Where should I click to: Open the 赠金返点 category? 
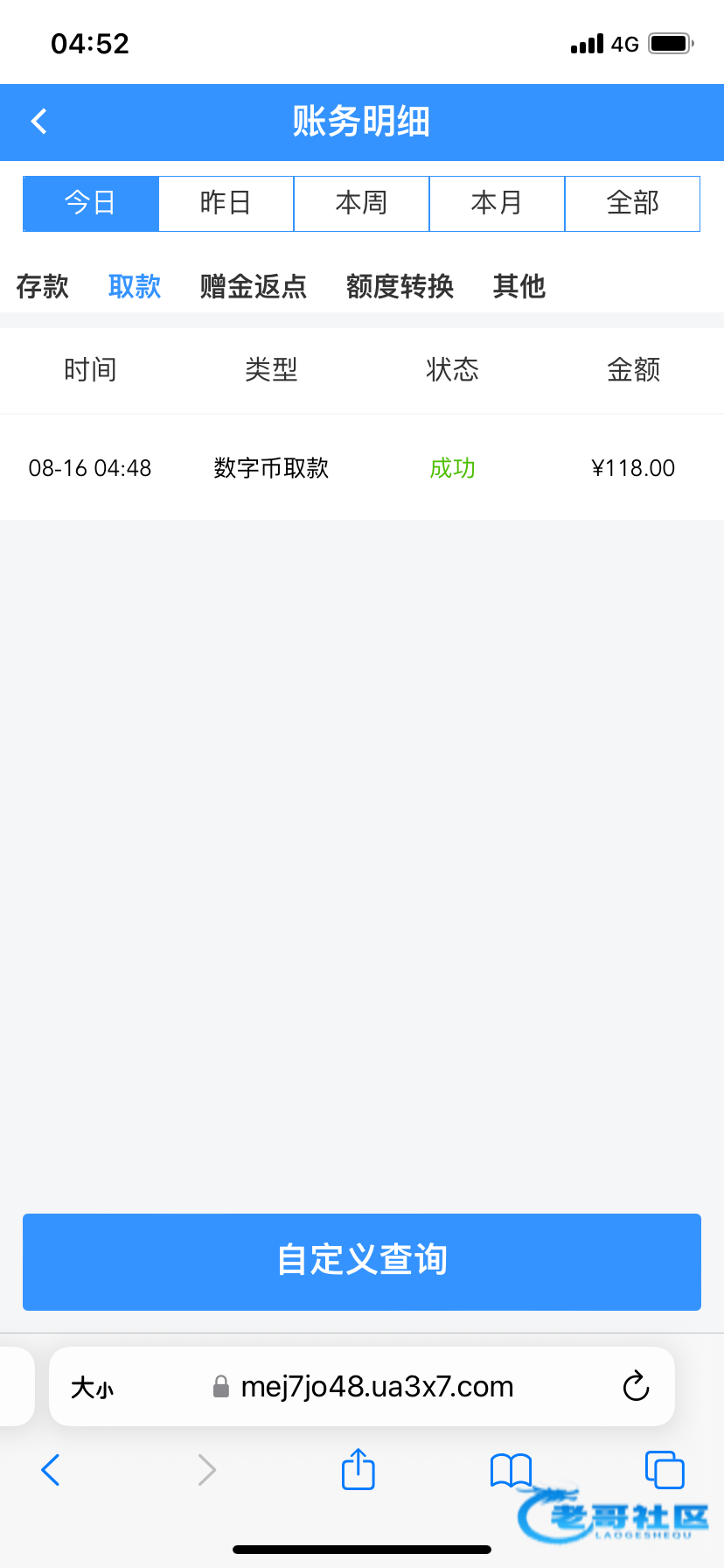point(254,286)
